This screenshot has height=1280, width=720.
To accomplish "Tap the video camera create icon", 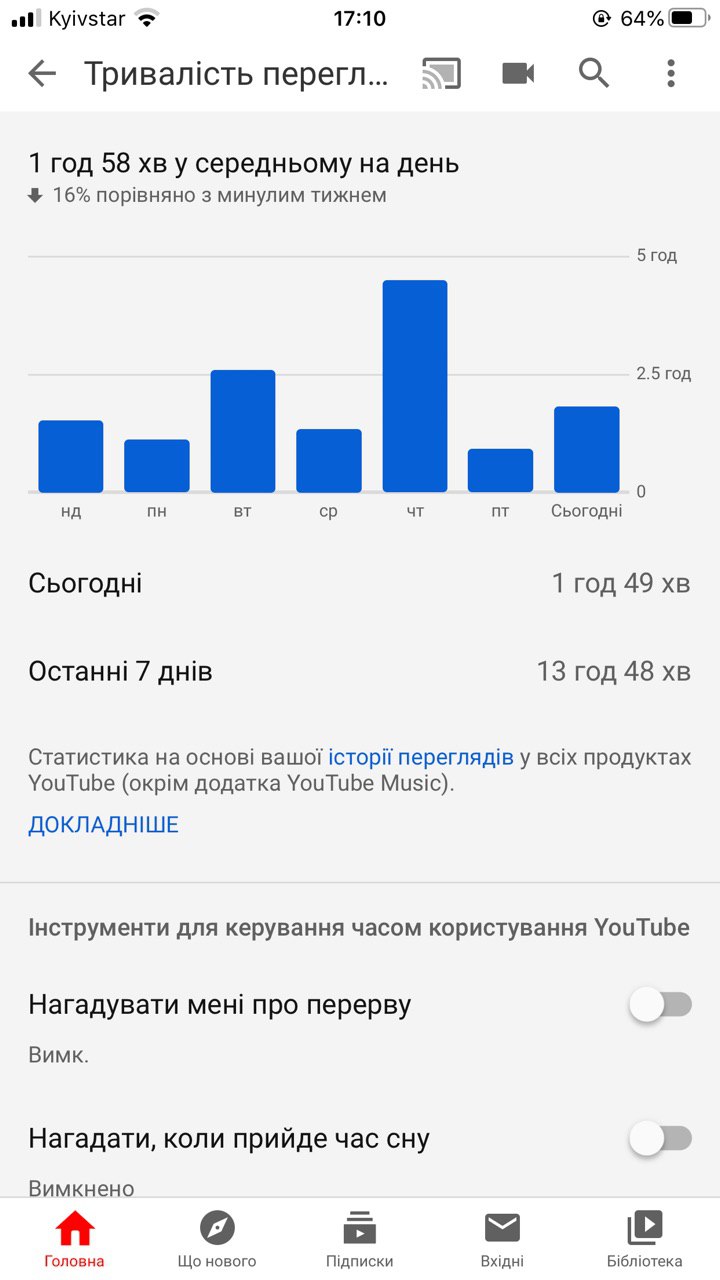I will pos(518,73).
